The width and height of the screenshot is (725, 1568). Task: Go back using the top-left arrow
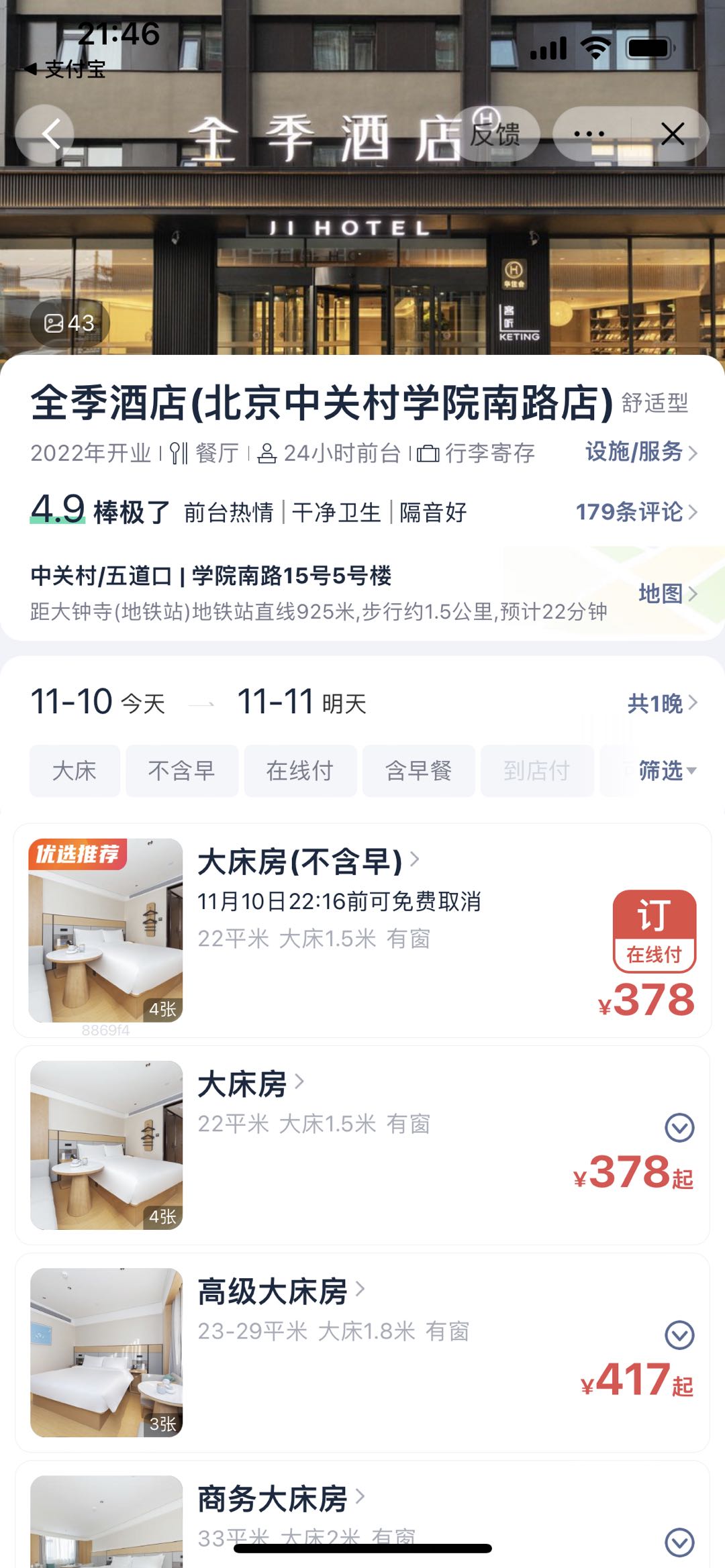[45, 134]
